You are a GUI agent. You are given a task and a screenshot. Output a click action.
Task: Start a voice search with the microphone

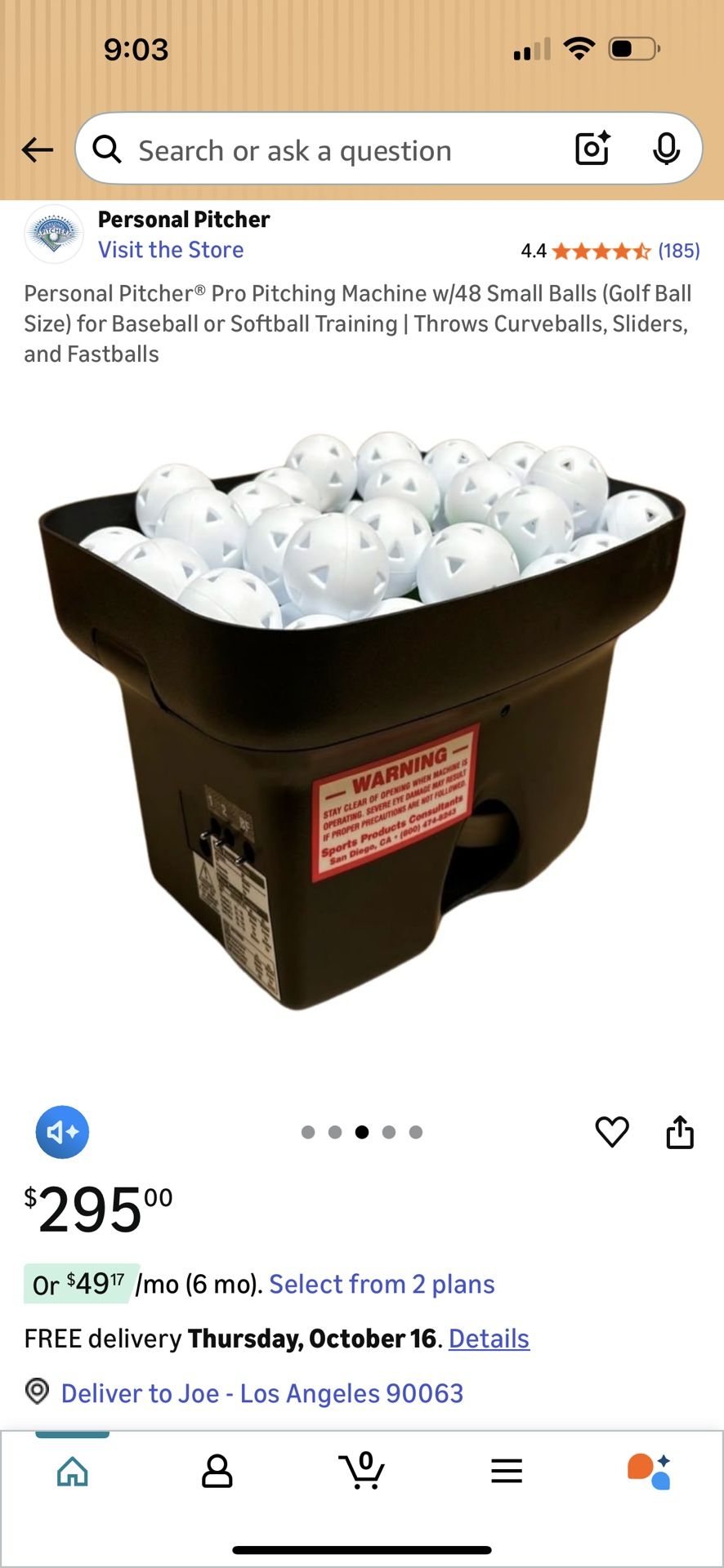(668, 149)
